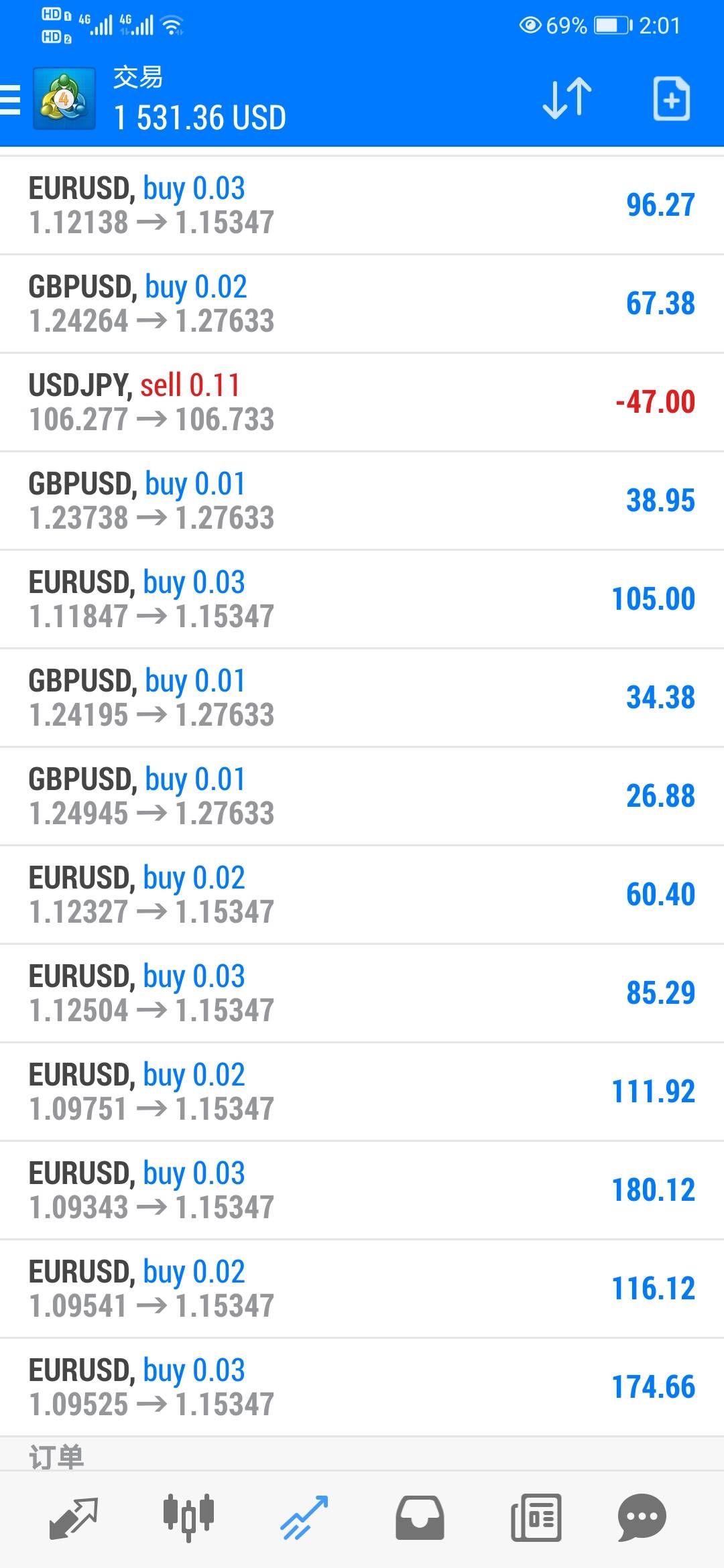Open GBPUSD position with profit 38.95
The image size is (724, 1568).
(x=362, y=501)
